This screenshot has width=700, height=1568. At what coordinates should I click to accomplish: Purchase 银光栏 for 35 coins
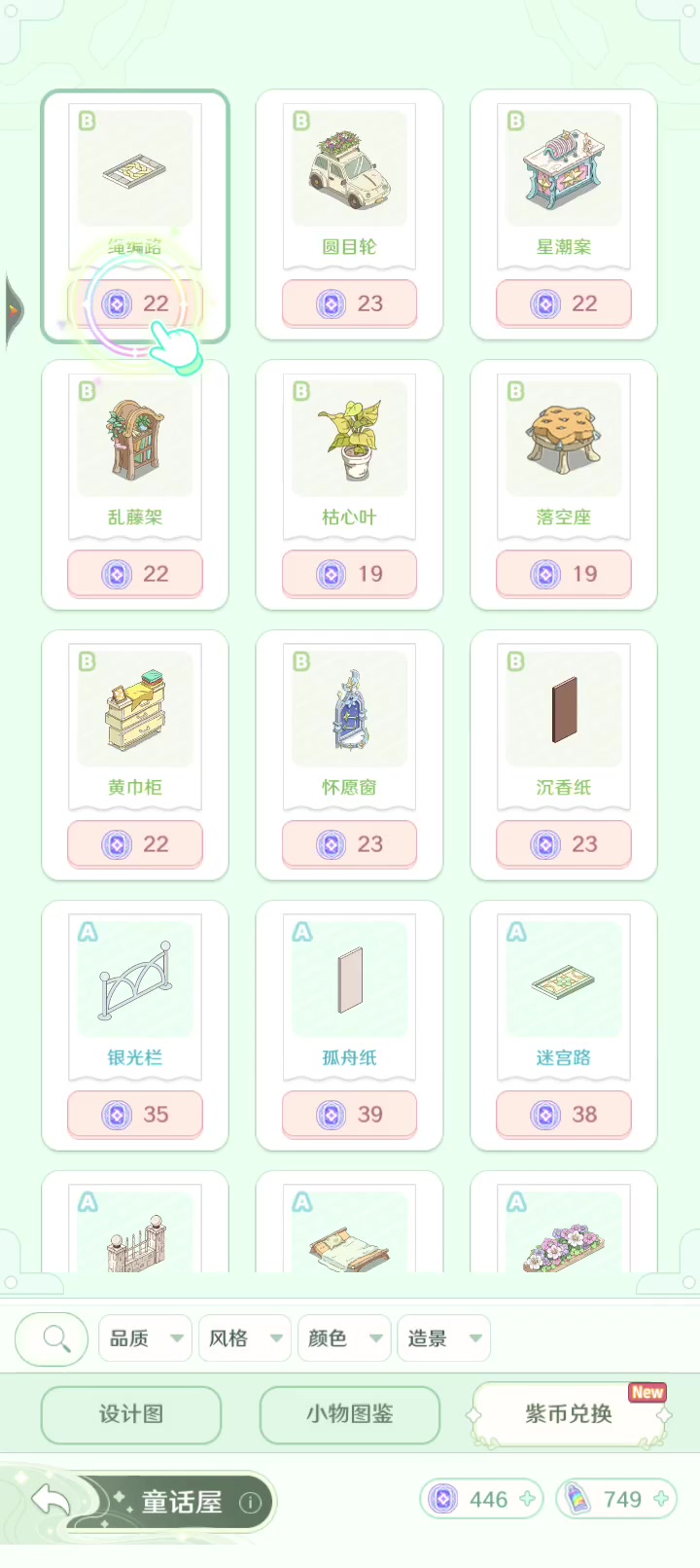[x=135, y=1115]
